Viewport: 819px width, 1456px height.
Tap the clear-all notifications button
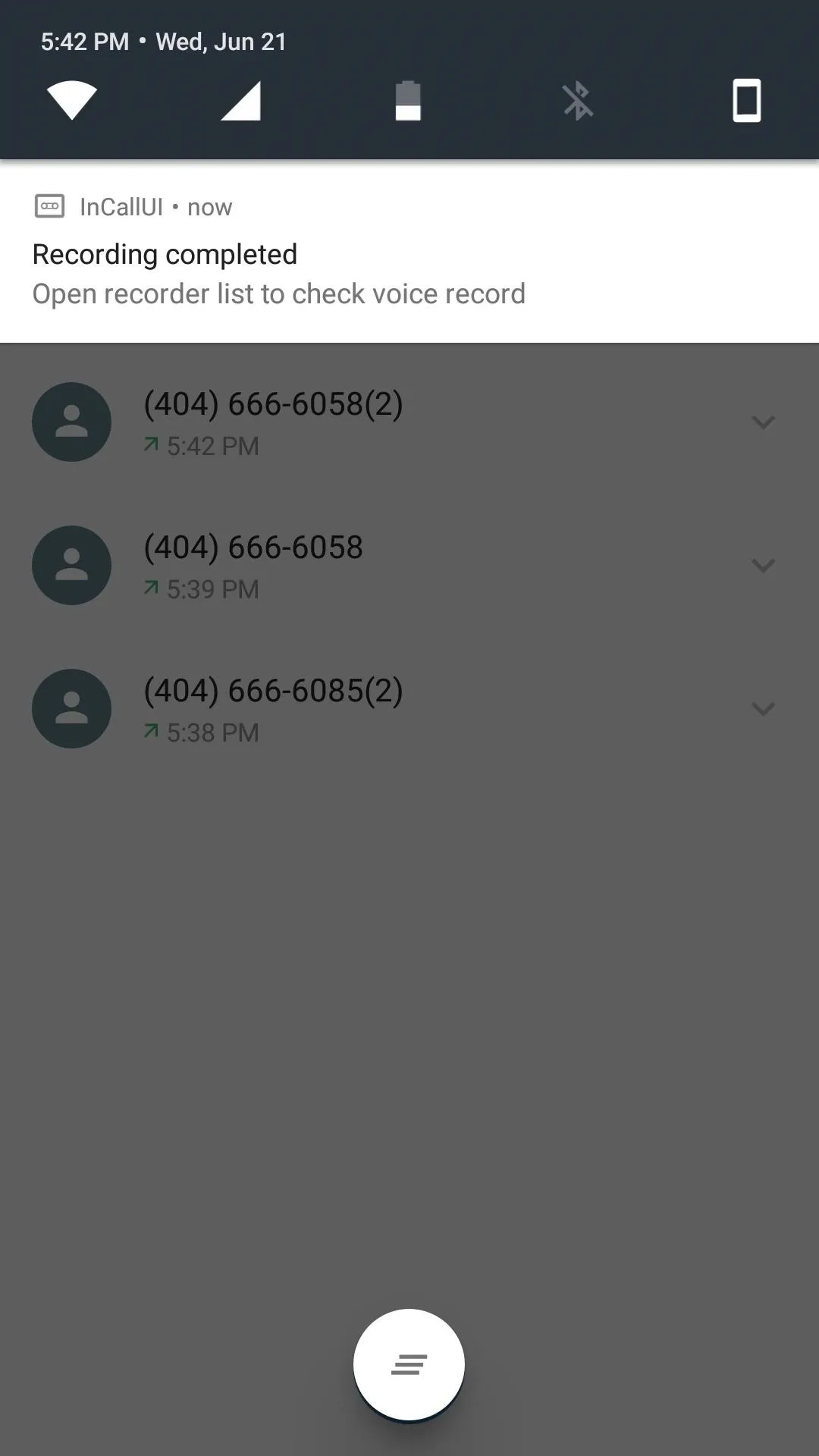(x=409, y=1364)
